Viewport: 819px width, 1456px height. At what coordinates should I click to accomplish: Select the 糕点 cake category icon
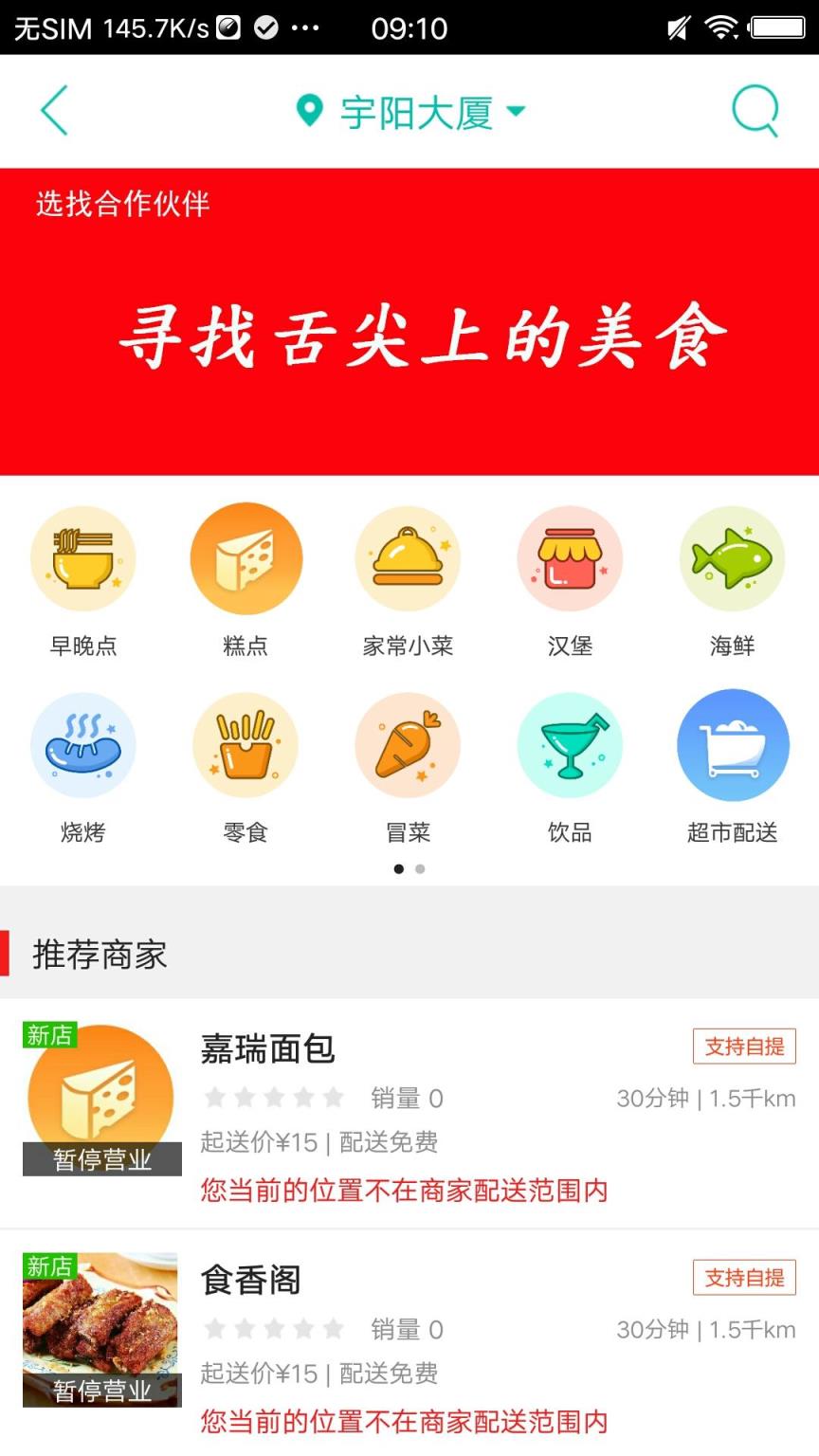(246, 558)
